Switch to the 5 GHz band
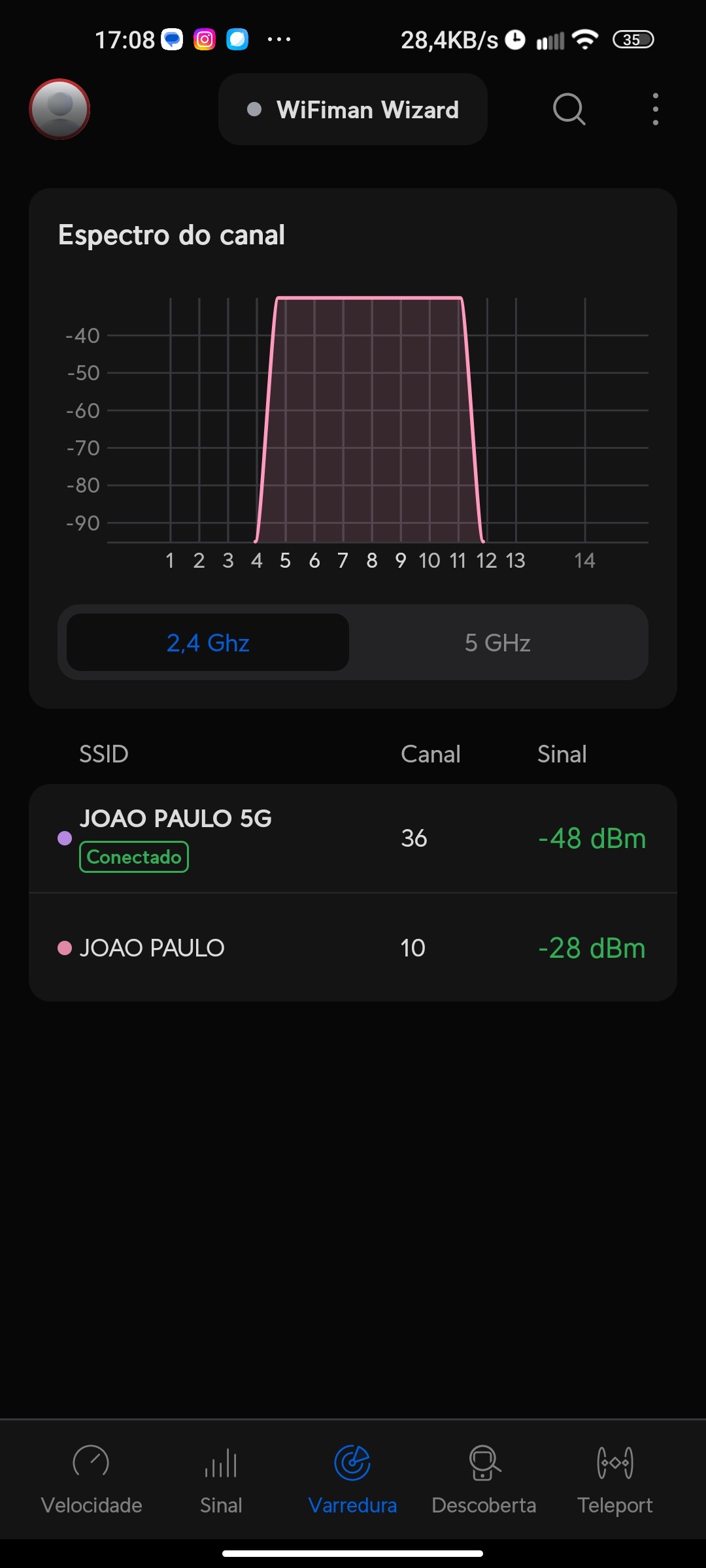Screen dimensions: 706x1568 497,643
